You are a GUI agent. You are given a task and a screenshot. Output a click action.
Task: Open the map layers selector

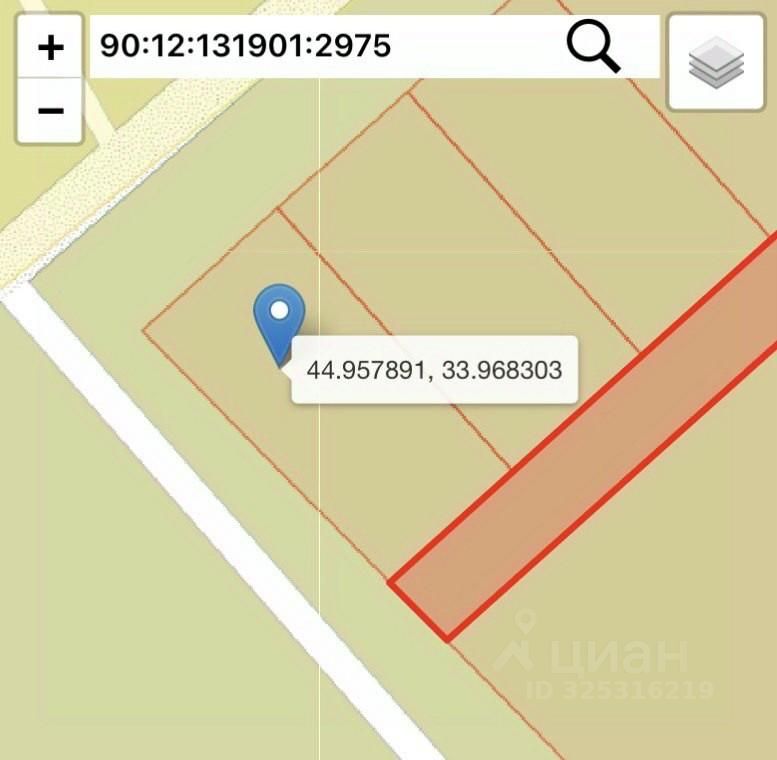point(716,62)
